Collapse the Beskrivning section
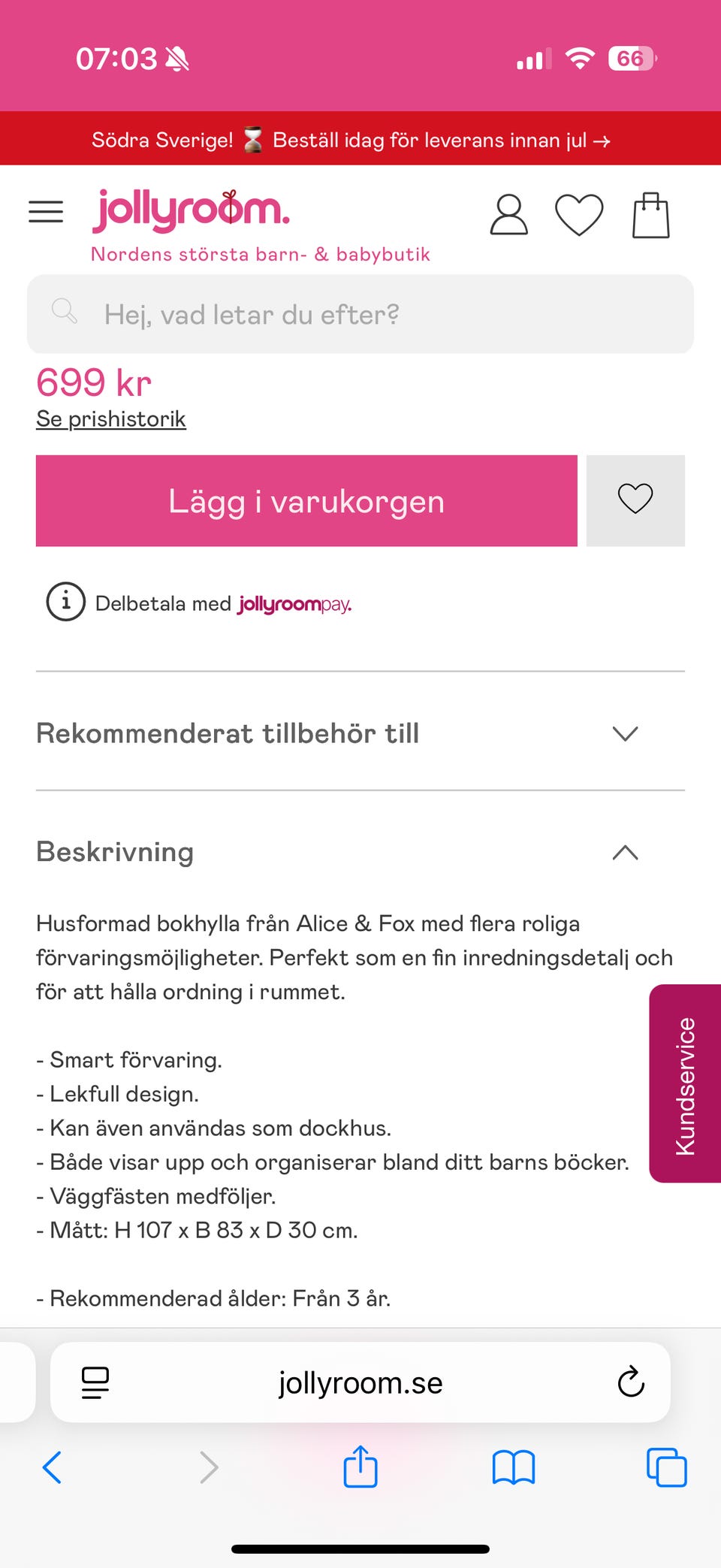The image size is (721, 1568). (x=624, y=853)
